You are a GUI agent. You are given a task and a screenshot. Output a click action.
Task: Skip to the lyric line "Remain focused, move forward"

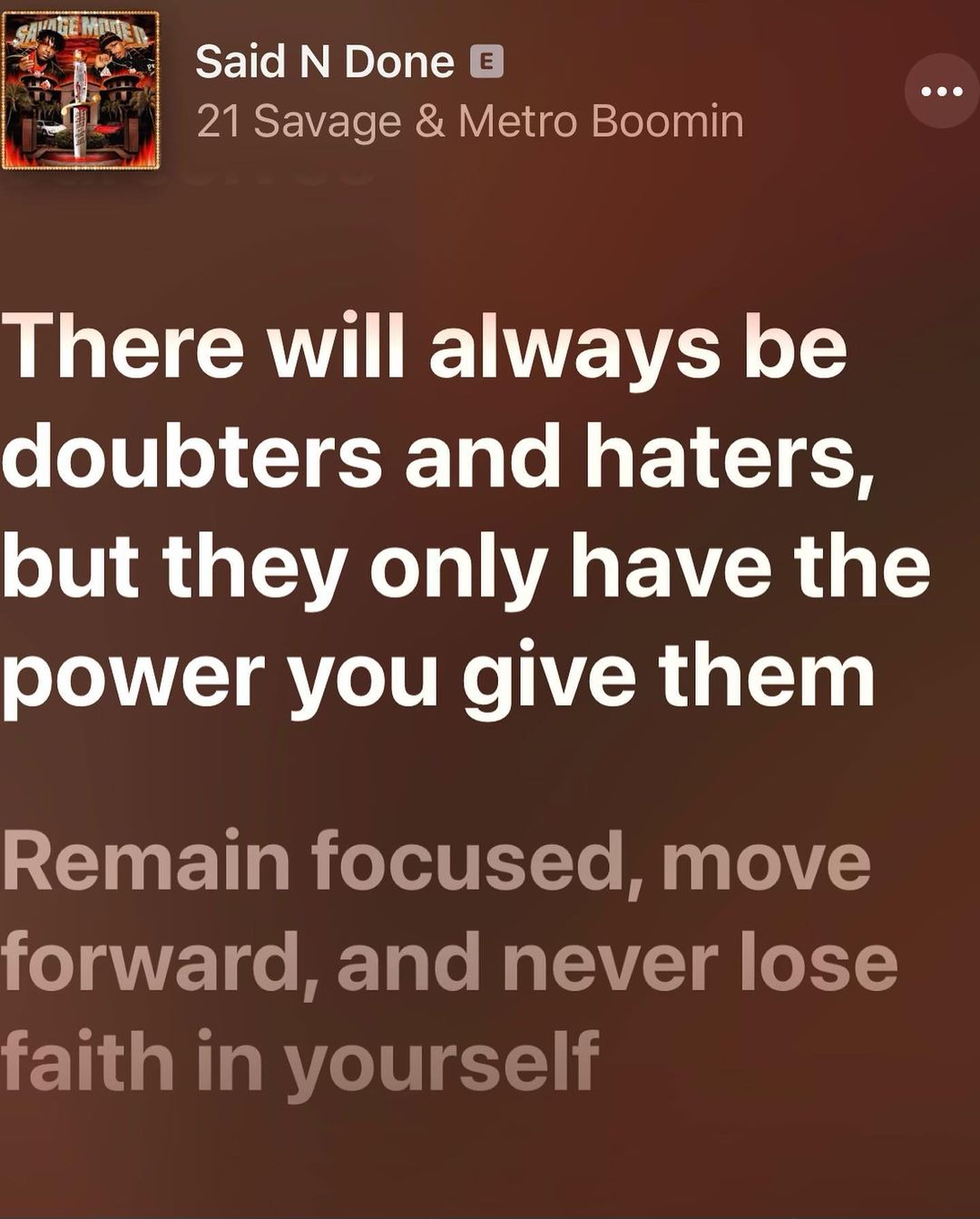click(436, 962)
